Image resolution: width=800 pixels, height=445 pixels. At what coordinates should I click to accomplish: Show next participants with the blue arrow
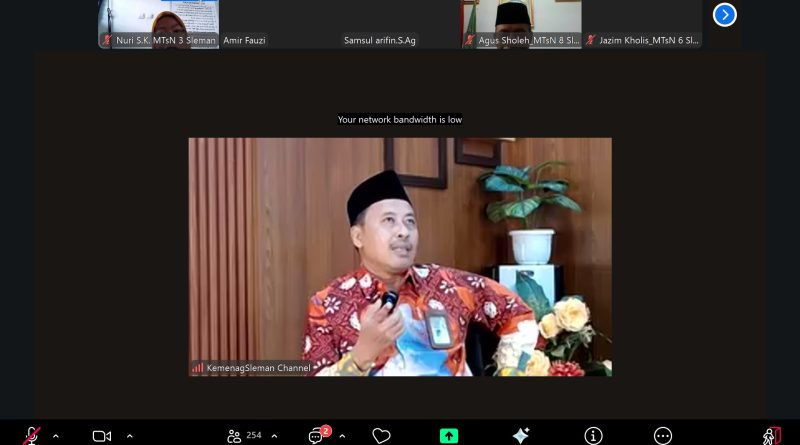[x=725, y=14]
